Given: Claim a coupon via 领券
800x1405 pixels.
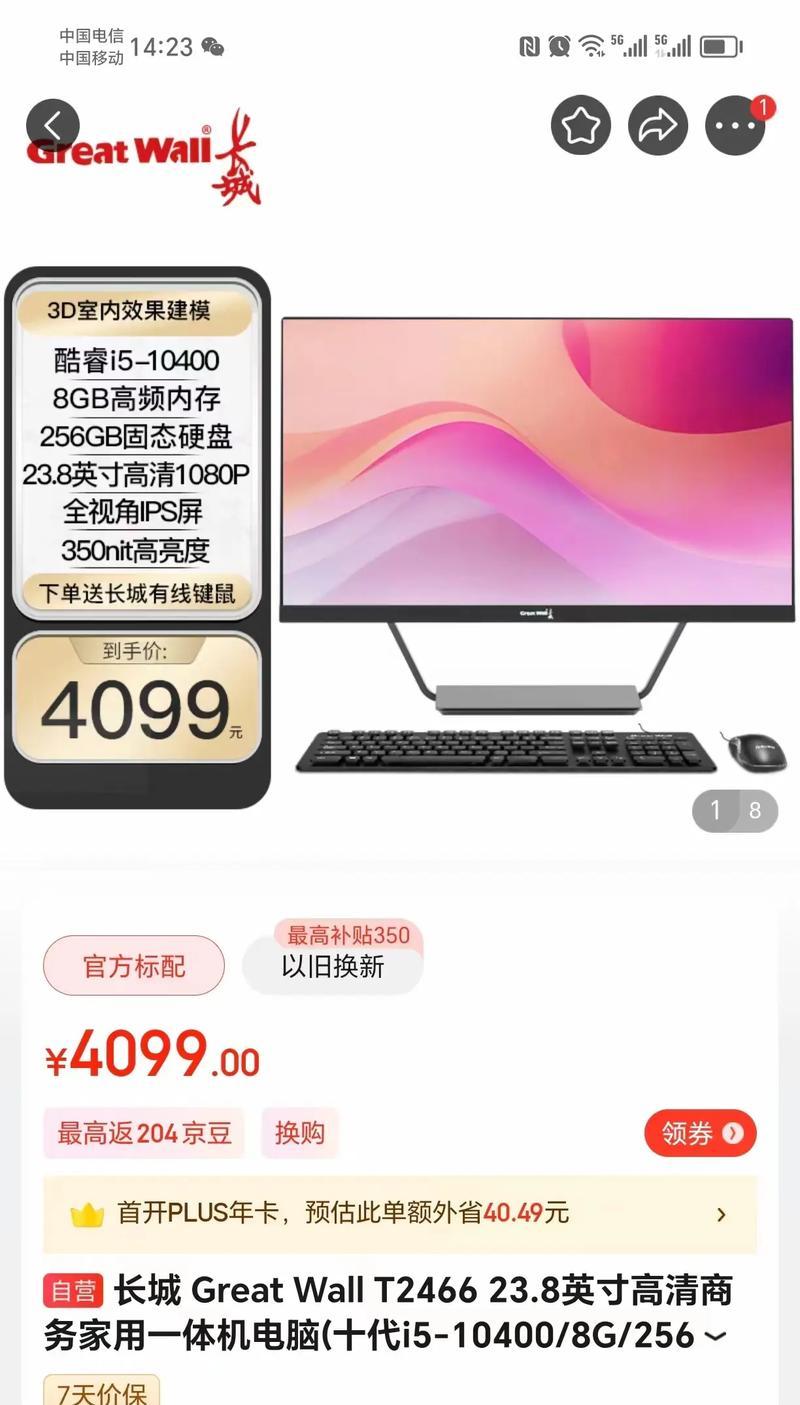Looking at the screenshot, I should [700, 1133].
